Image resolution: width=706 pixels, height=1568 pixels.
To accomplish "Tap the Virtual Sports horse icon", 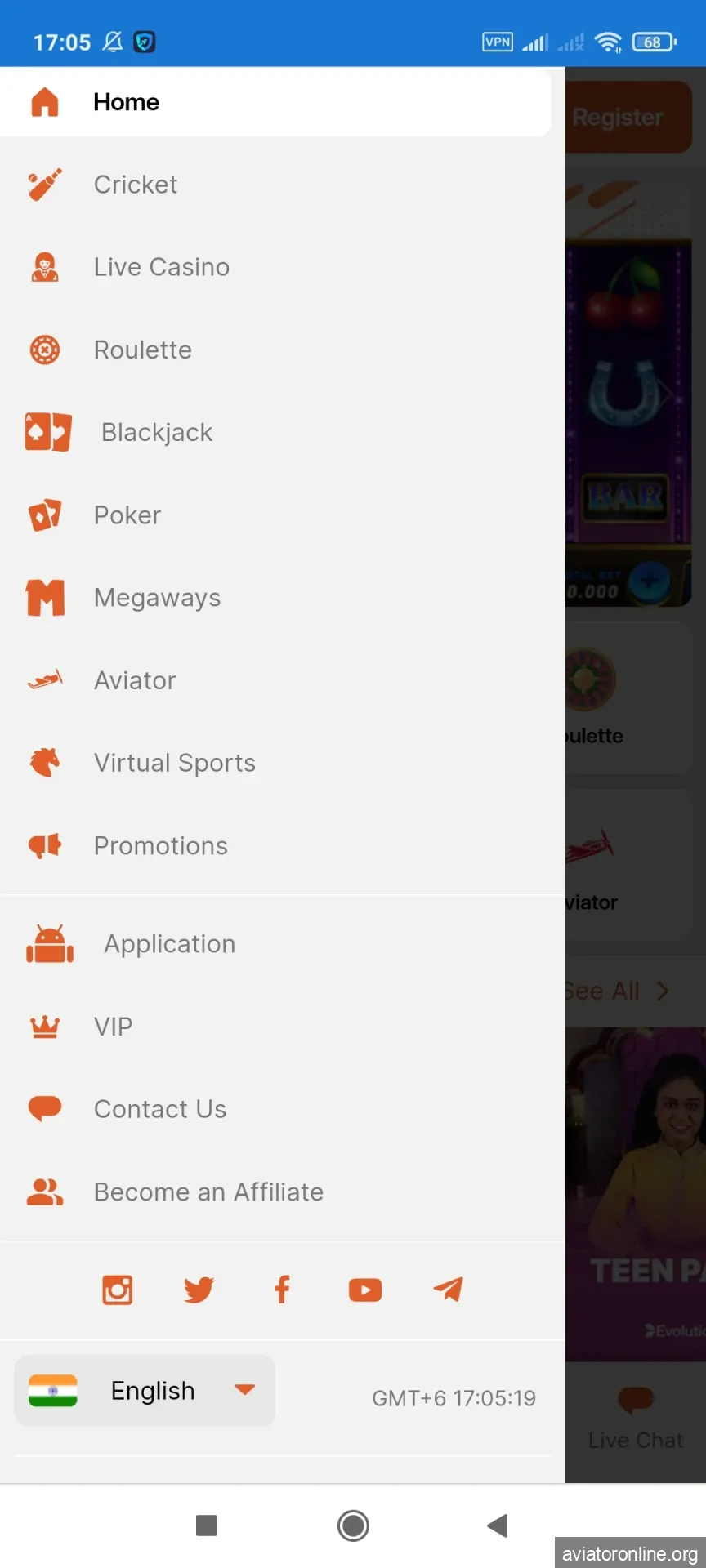I will (x=45, y=762).
